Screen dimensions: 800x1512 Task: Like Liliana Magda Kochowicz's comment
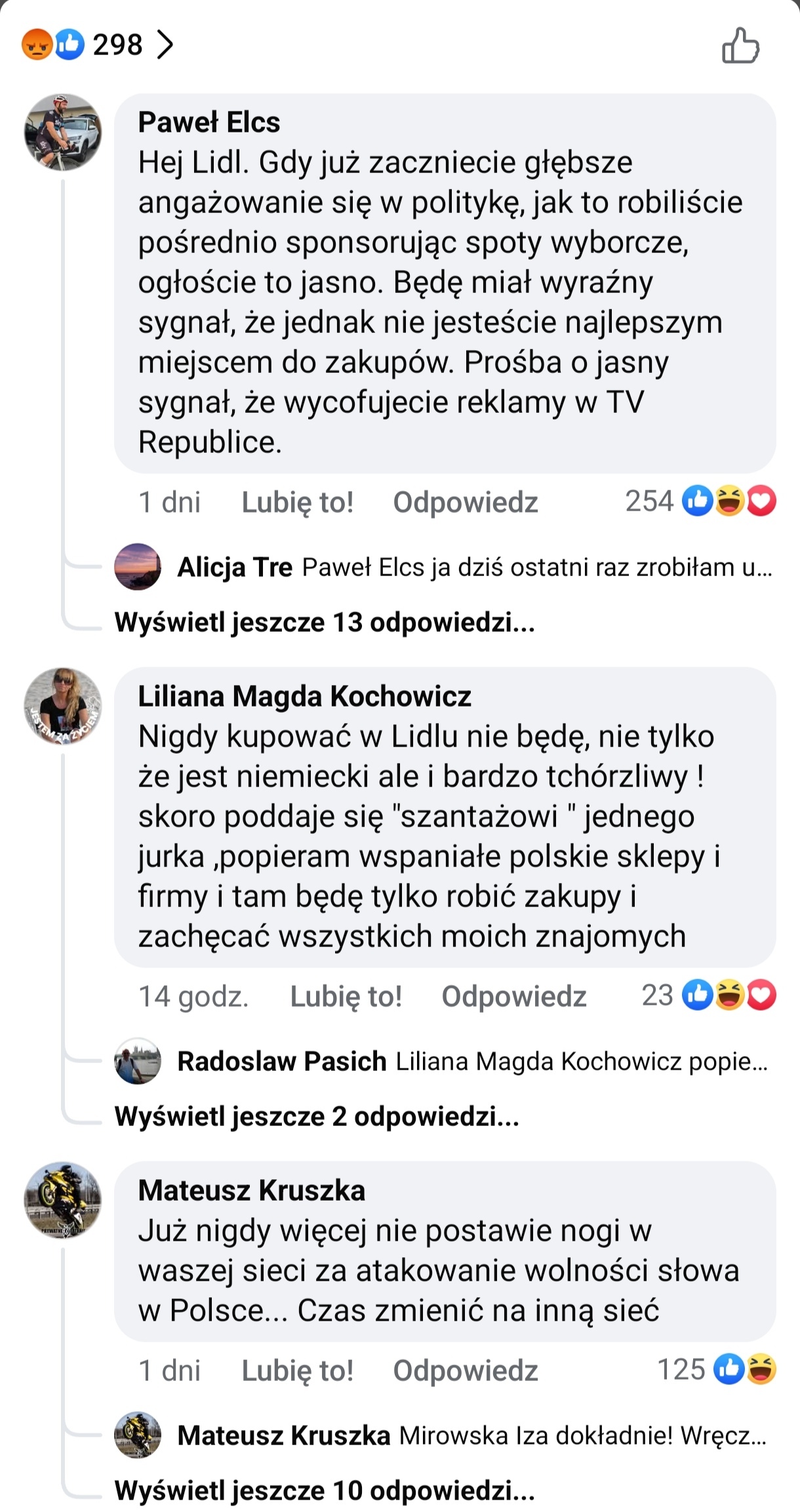(346, 997)
